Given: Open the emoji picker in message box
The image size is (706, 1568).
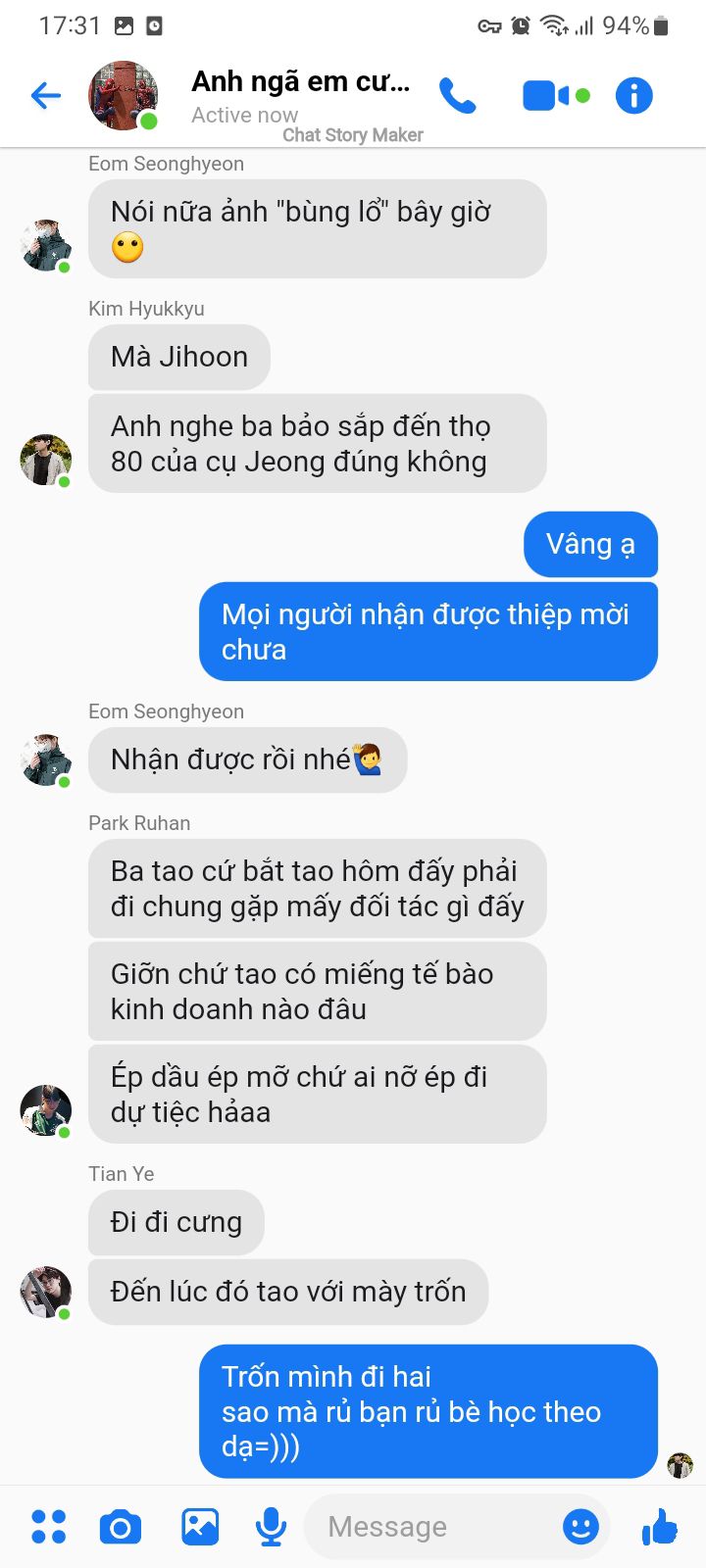Looking at the screenshot, I should [x=580, y=1526].
